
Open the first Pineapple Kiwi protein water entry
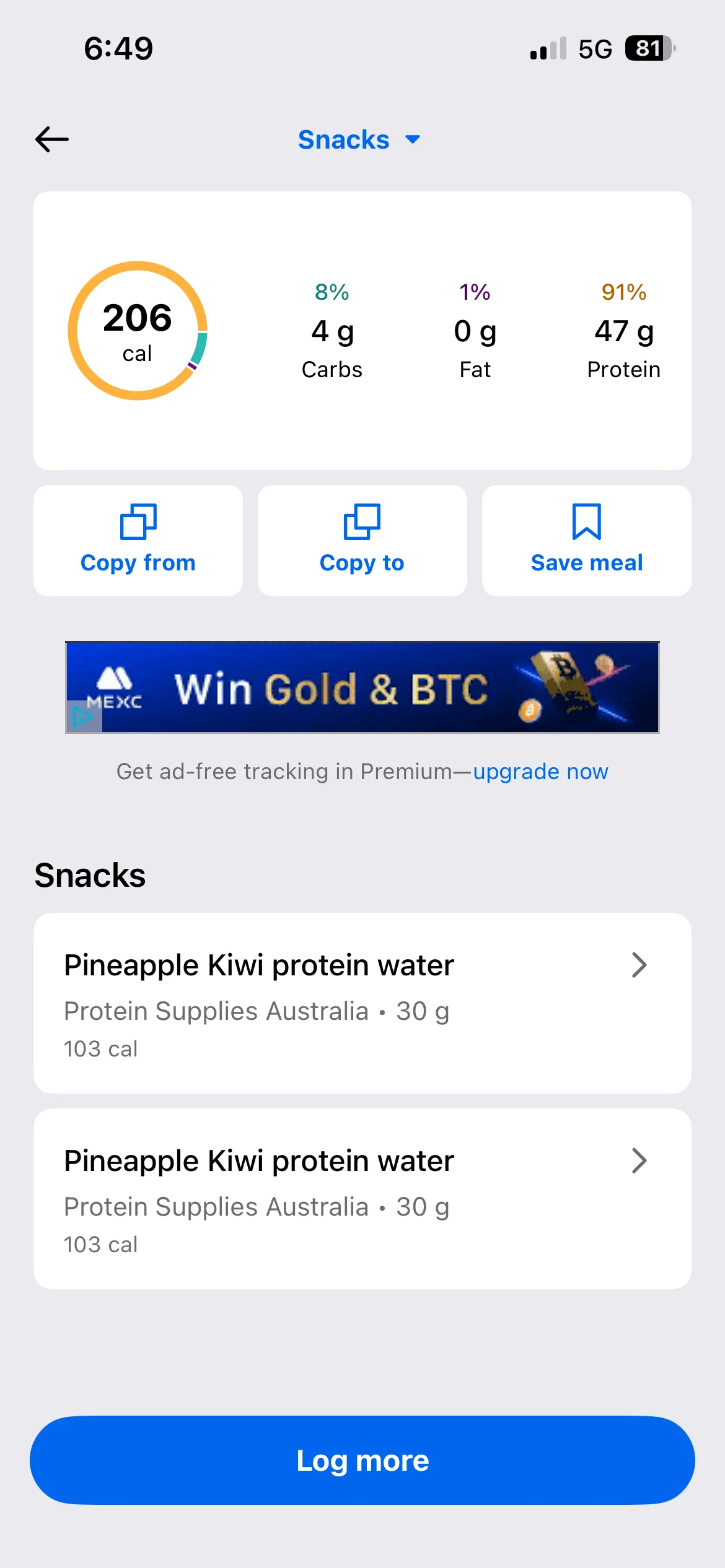click(x=362, y=1003)
